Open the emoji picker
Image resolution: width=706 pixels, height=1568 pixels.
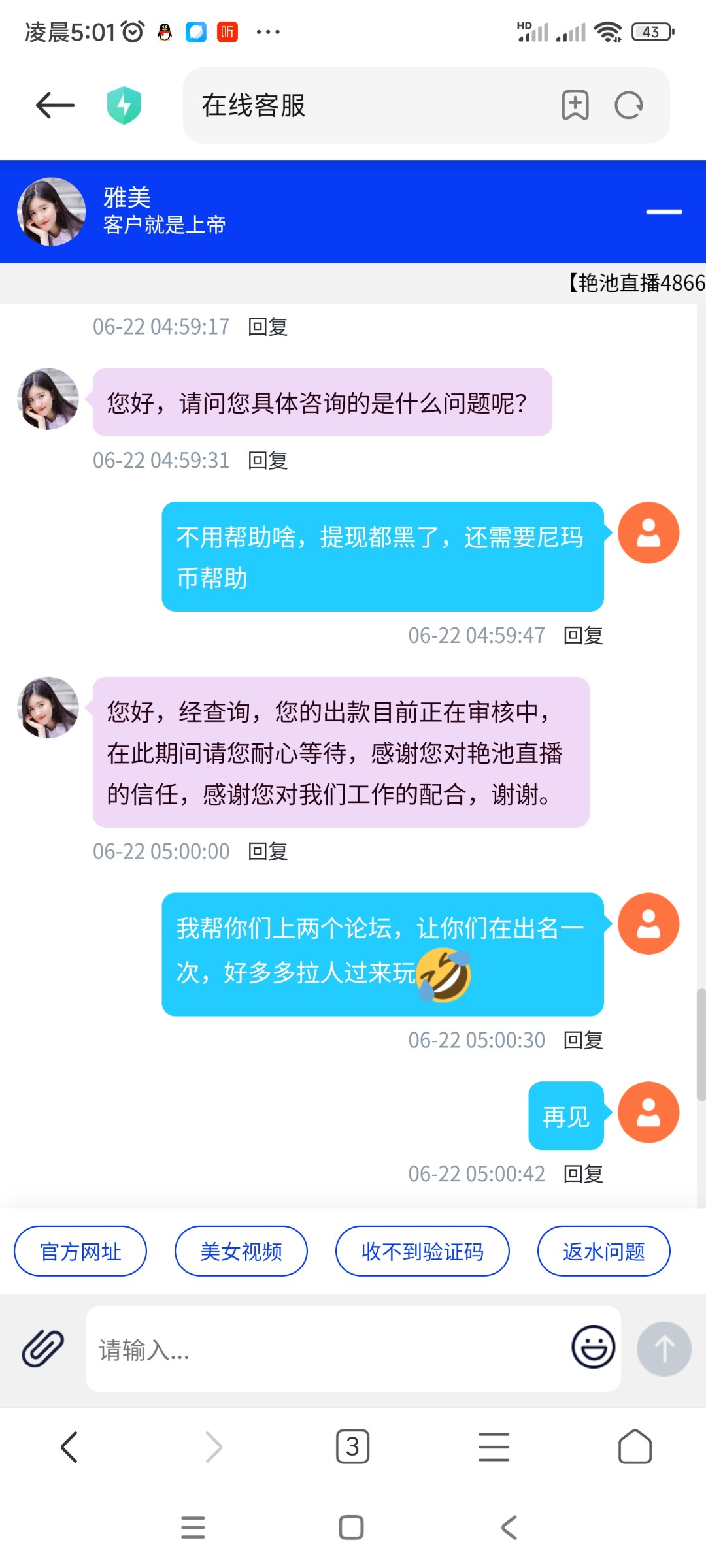pos(593,1347)
